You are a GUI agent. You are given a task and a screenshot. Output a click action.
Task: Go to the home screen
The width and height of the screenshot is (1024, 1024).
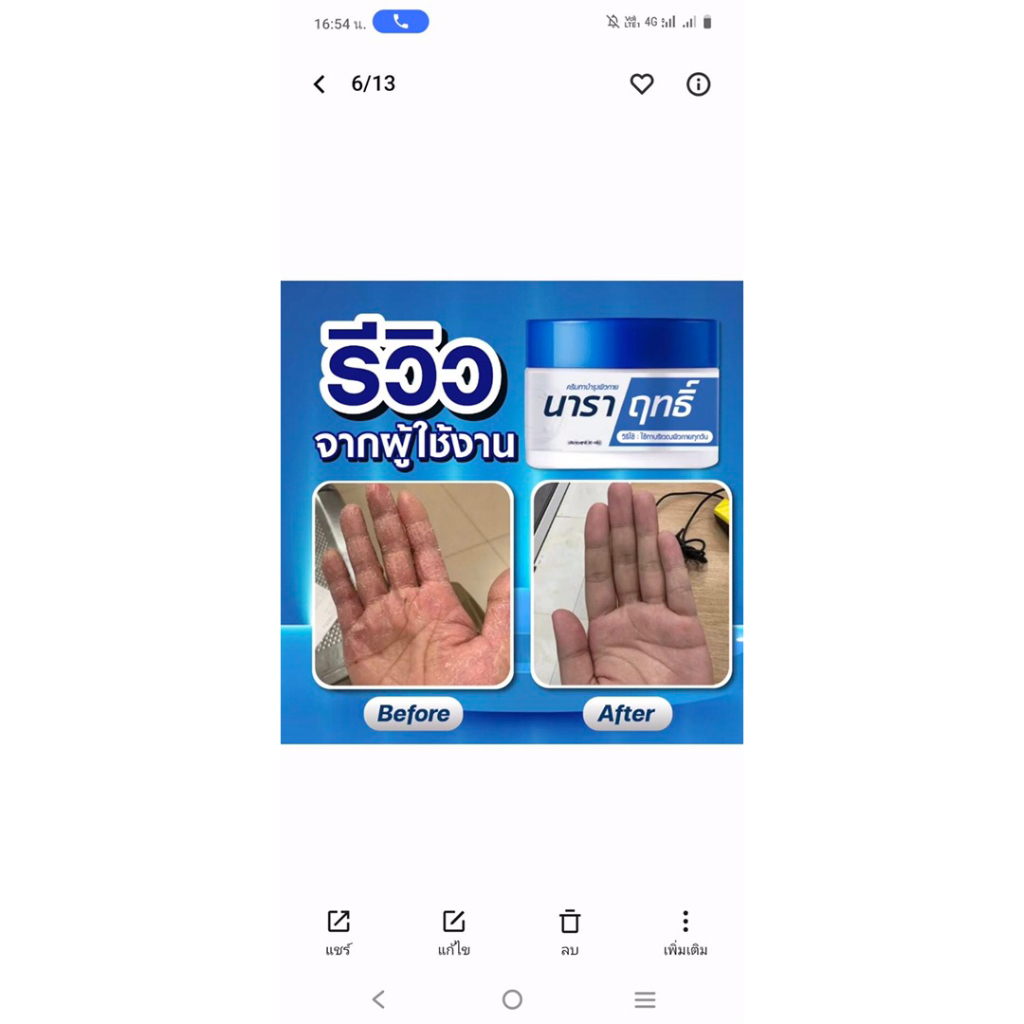(512, 999)
